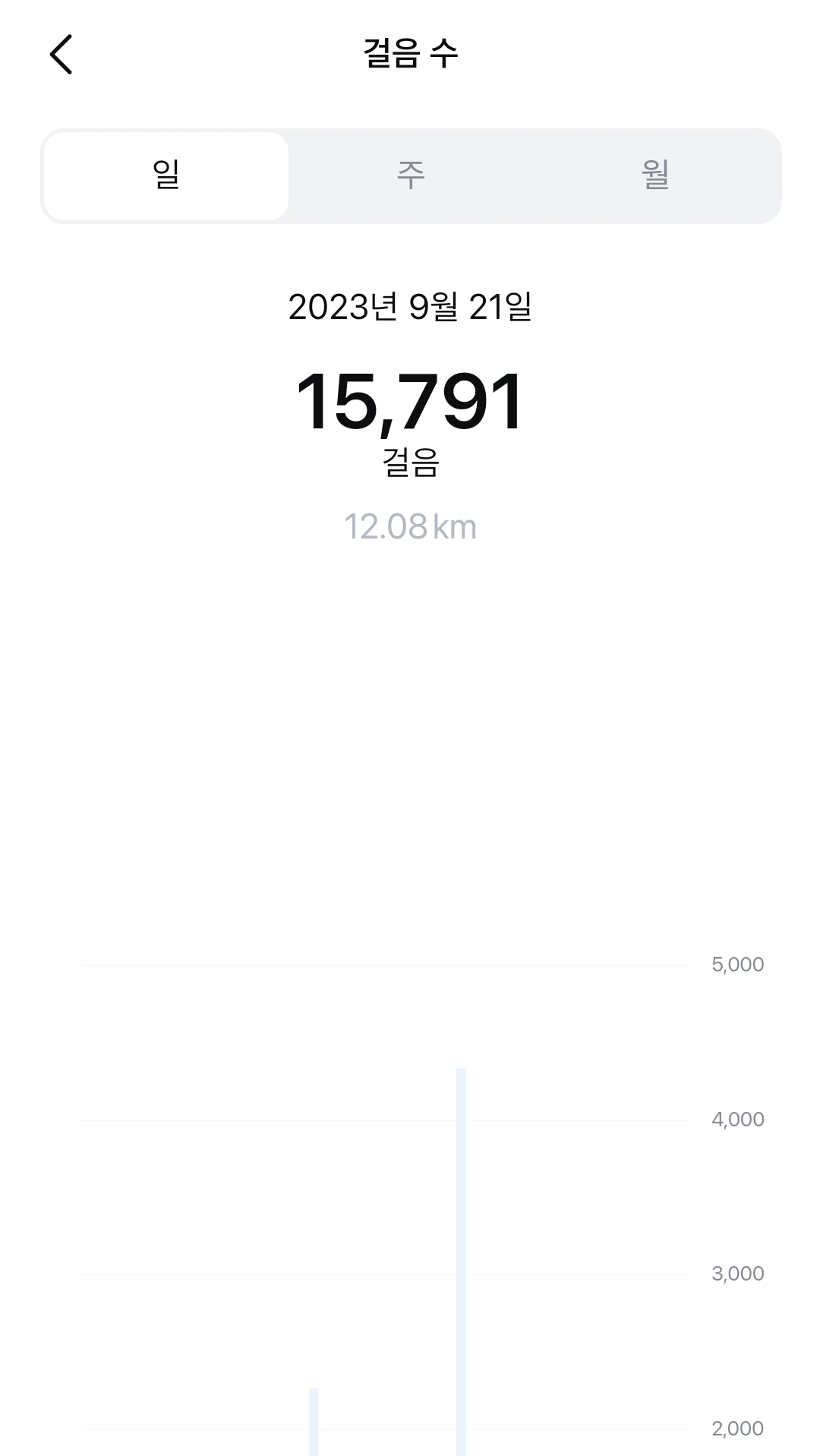This screenshot has height=1456, width=820.
Task: Switch to the 주 (weekly) tab
Action: click(x=411, y=176)
